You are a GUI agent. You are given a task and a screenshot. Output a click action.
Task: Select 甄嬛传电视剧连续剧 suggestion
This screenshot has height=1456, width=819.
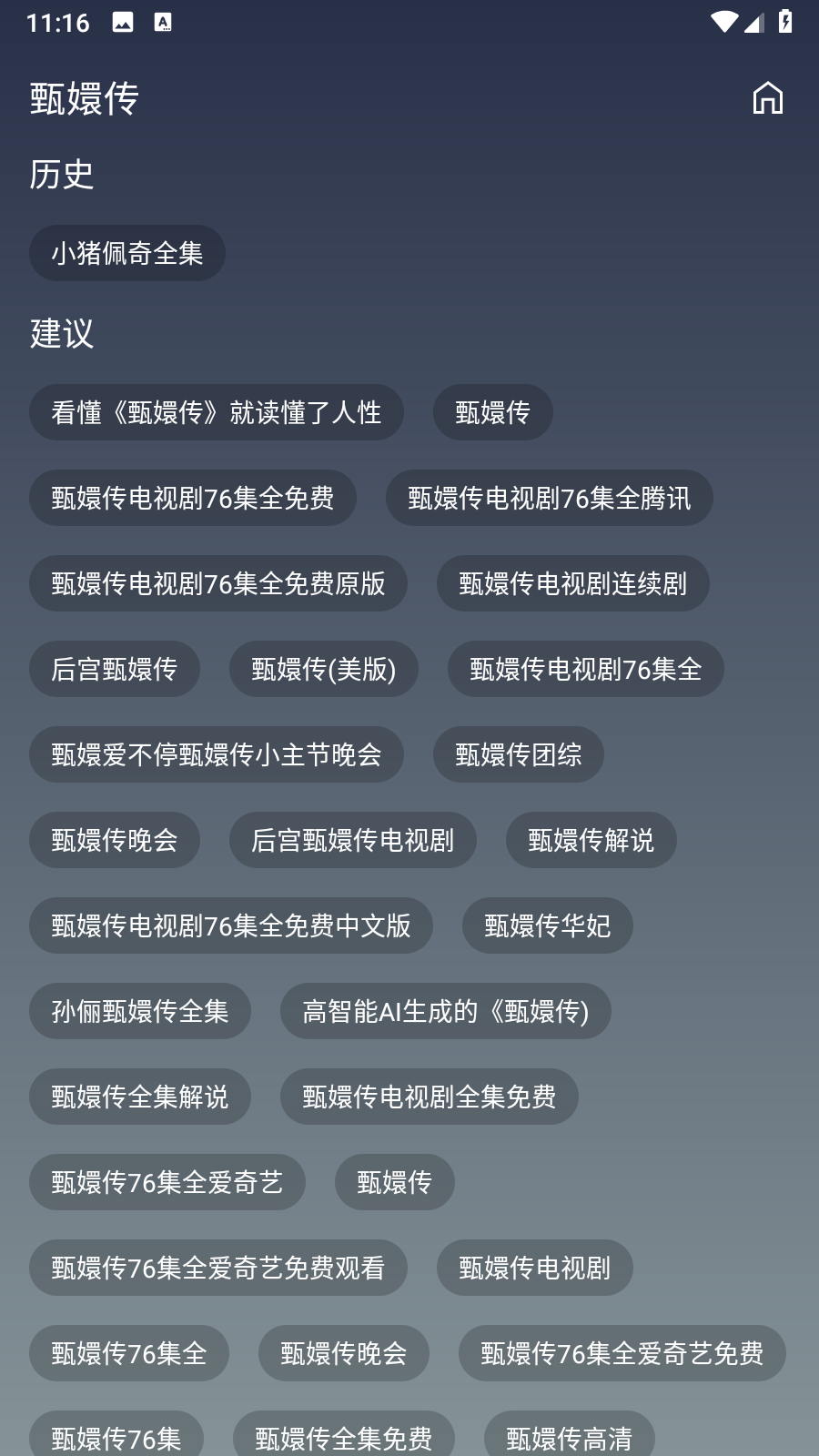pyautogui.click(x=572, y=583)
